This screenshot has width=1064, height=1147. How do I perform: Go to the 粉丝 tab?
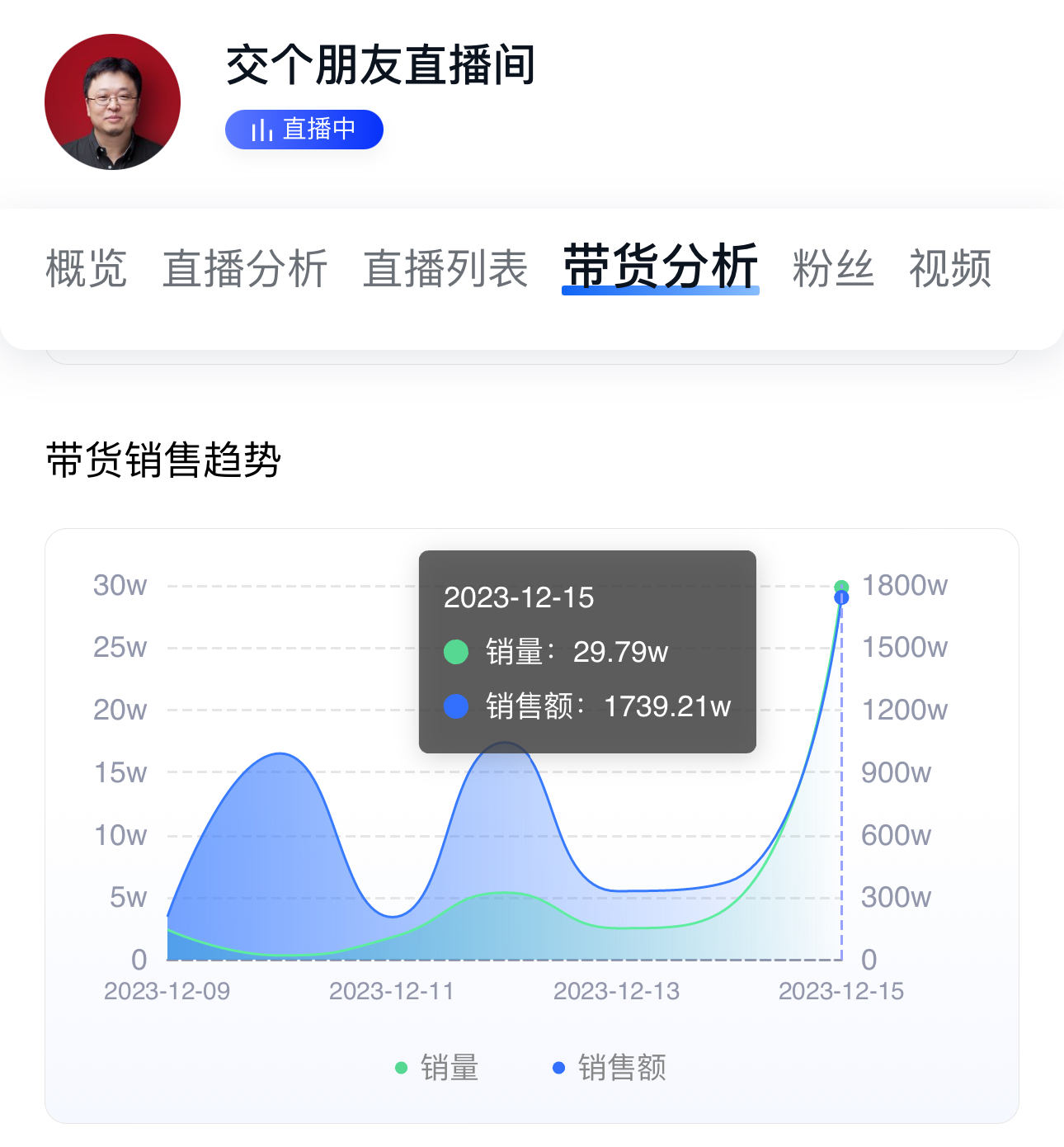click(833, 268)
